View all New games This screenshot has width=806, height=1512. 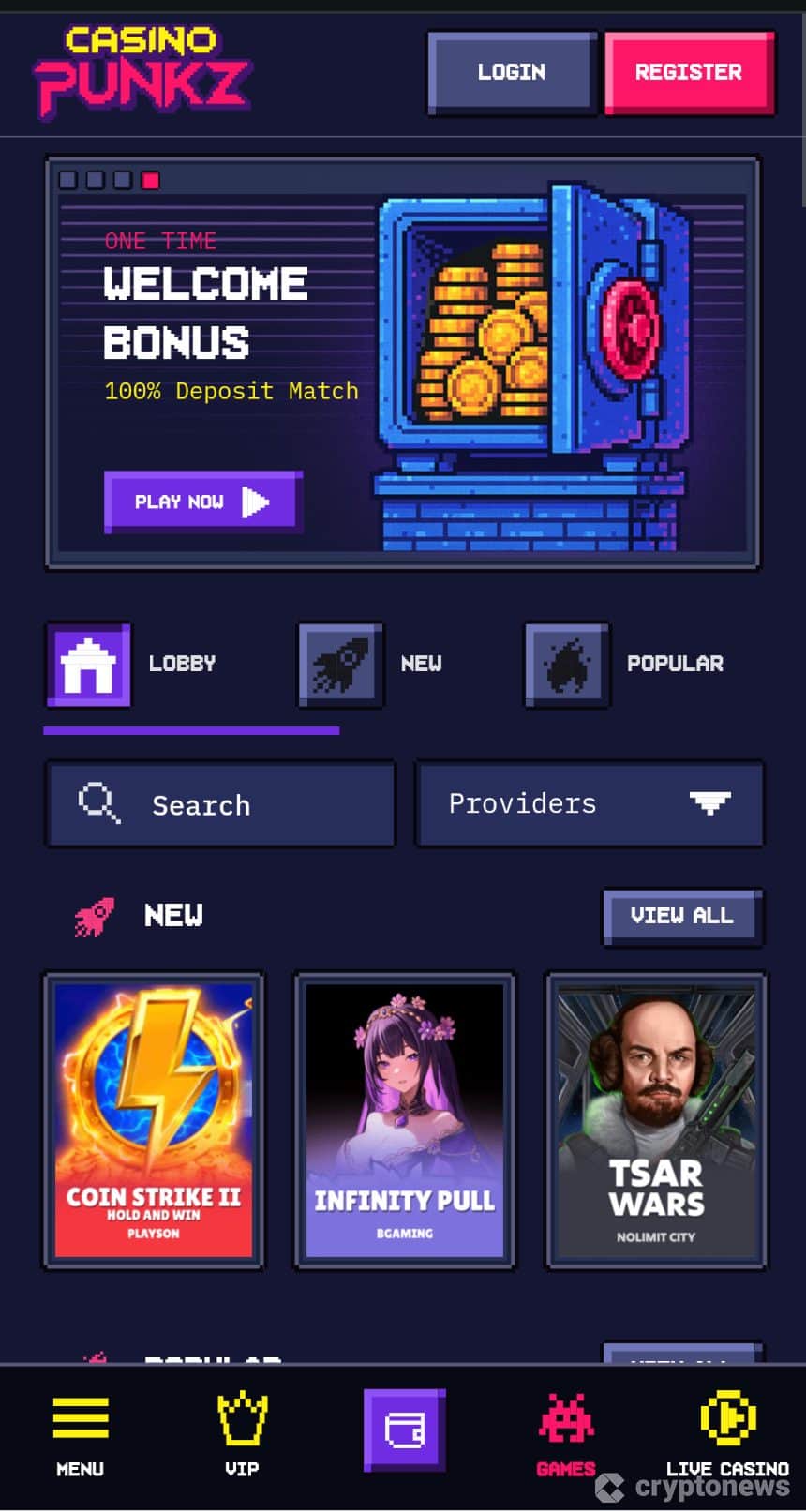(x=681, y=916)
